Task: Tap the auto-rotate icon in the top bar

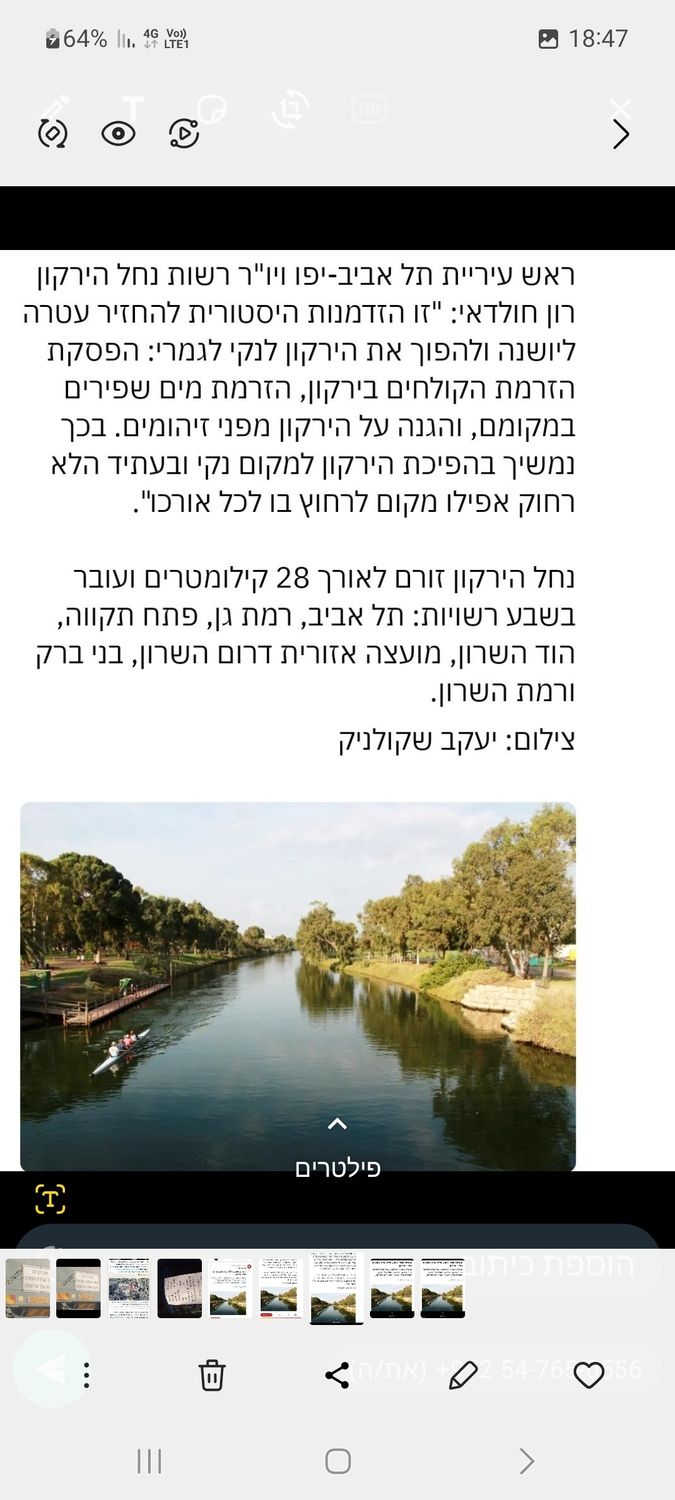Action: [x=52, y=133]
